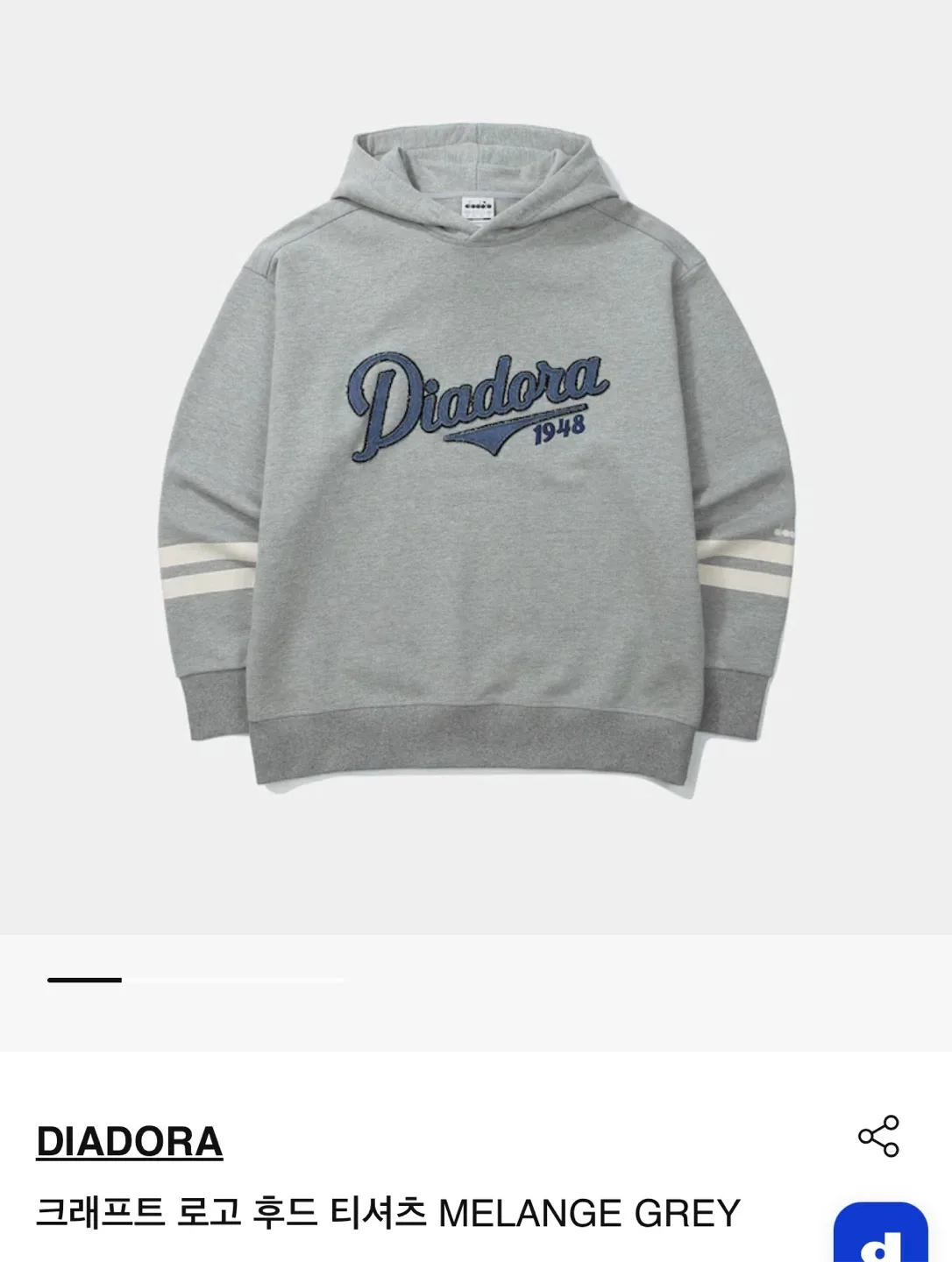Open the DIADORA brand link
Image resolution: width=952 pixels, height=1262 pixels.
click(x=129, y=1142)
